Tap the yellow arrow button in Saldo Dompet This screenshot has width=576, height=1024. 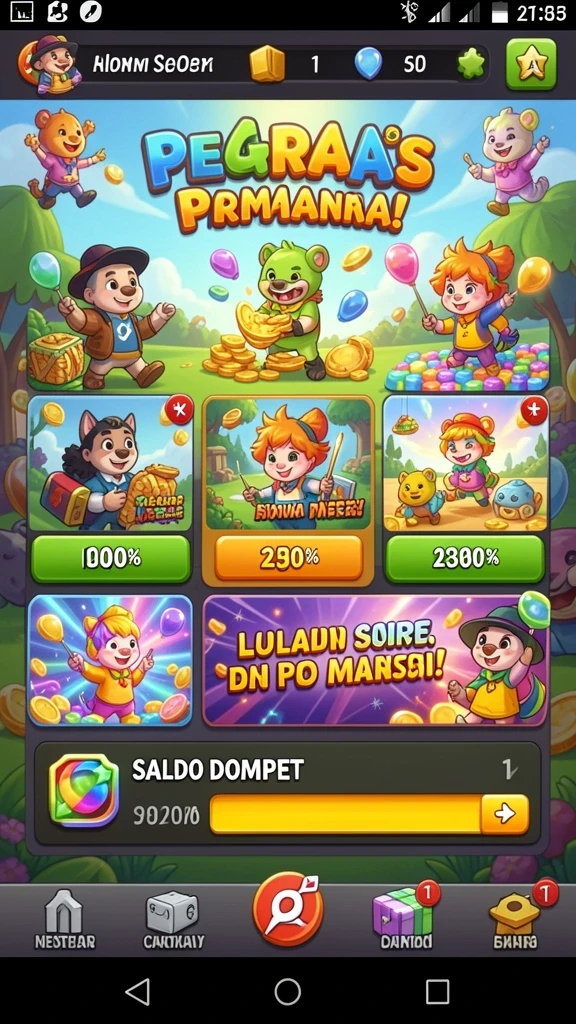pos(504,814)
